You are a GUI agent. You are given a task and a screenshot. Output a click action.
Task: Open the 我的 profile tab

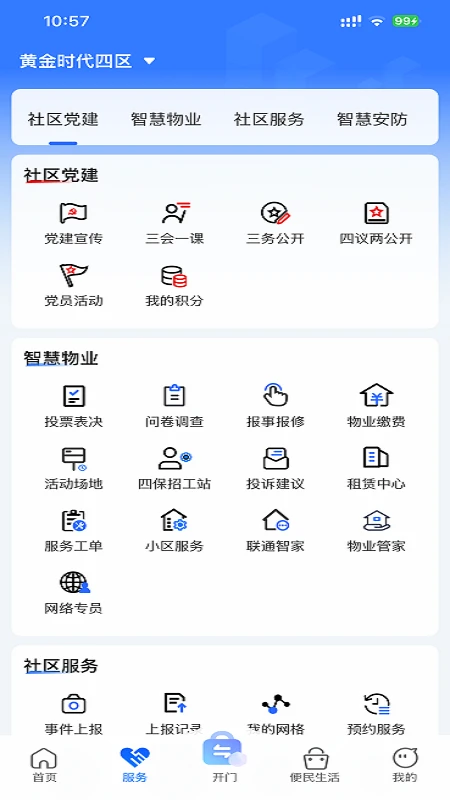click(x=405, y=765)
